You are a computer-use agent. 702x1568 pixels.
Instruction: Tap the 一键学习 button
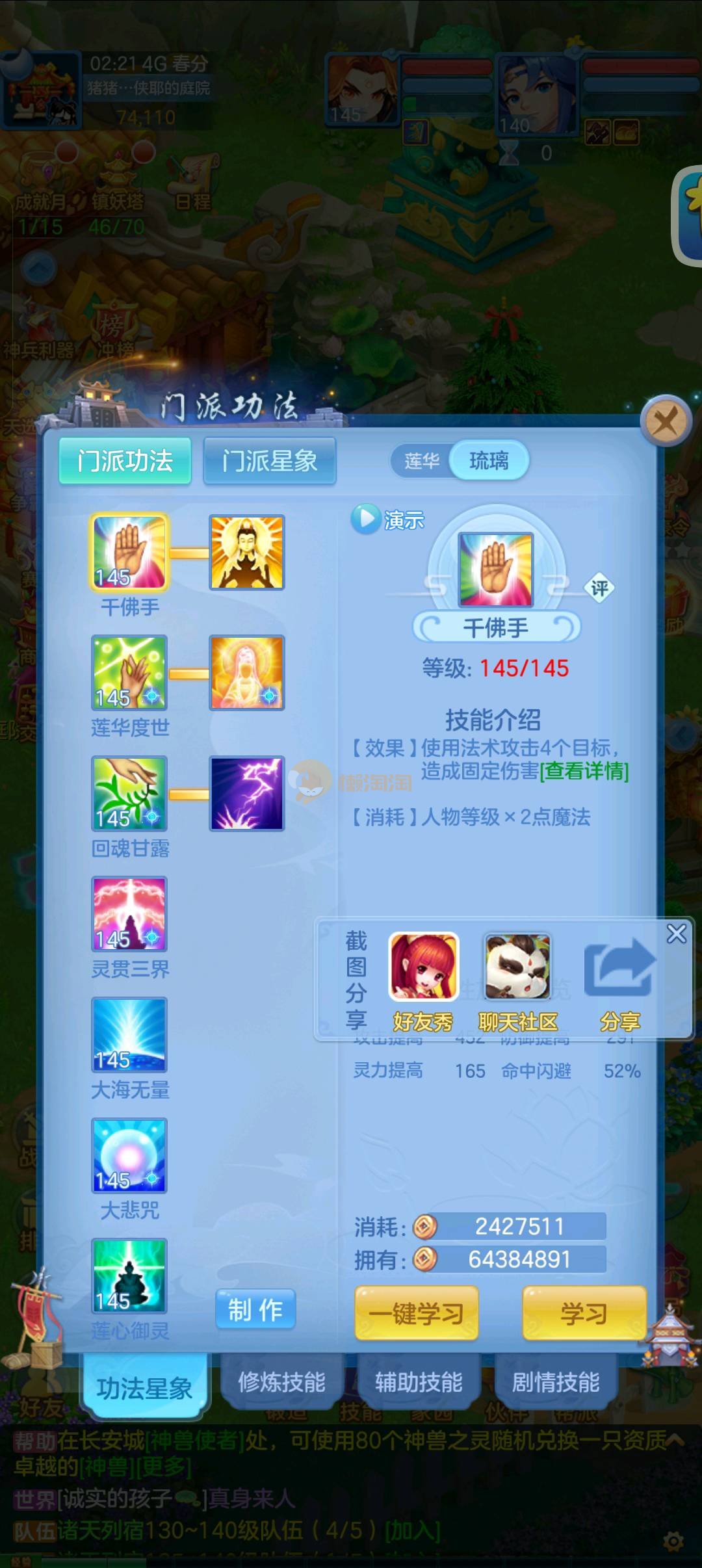click(x=416, y=1314)
